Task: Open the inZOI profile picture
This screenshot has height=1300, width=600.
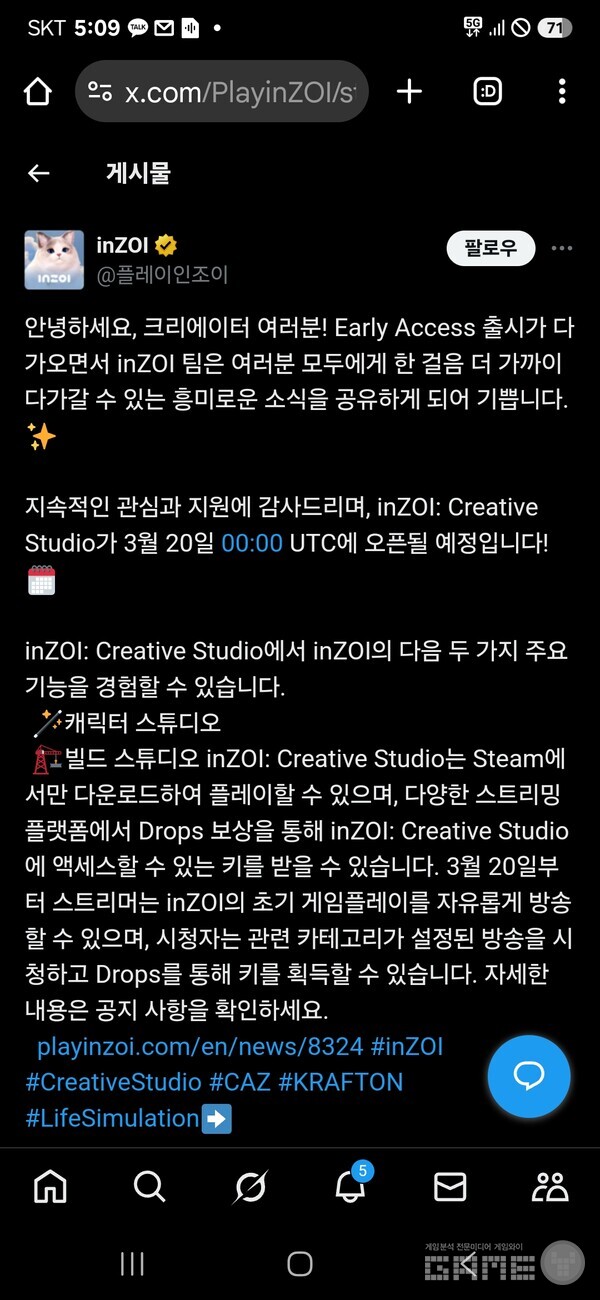Action: coord(54,260)
